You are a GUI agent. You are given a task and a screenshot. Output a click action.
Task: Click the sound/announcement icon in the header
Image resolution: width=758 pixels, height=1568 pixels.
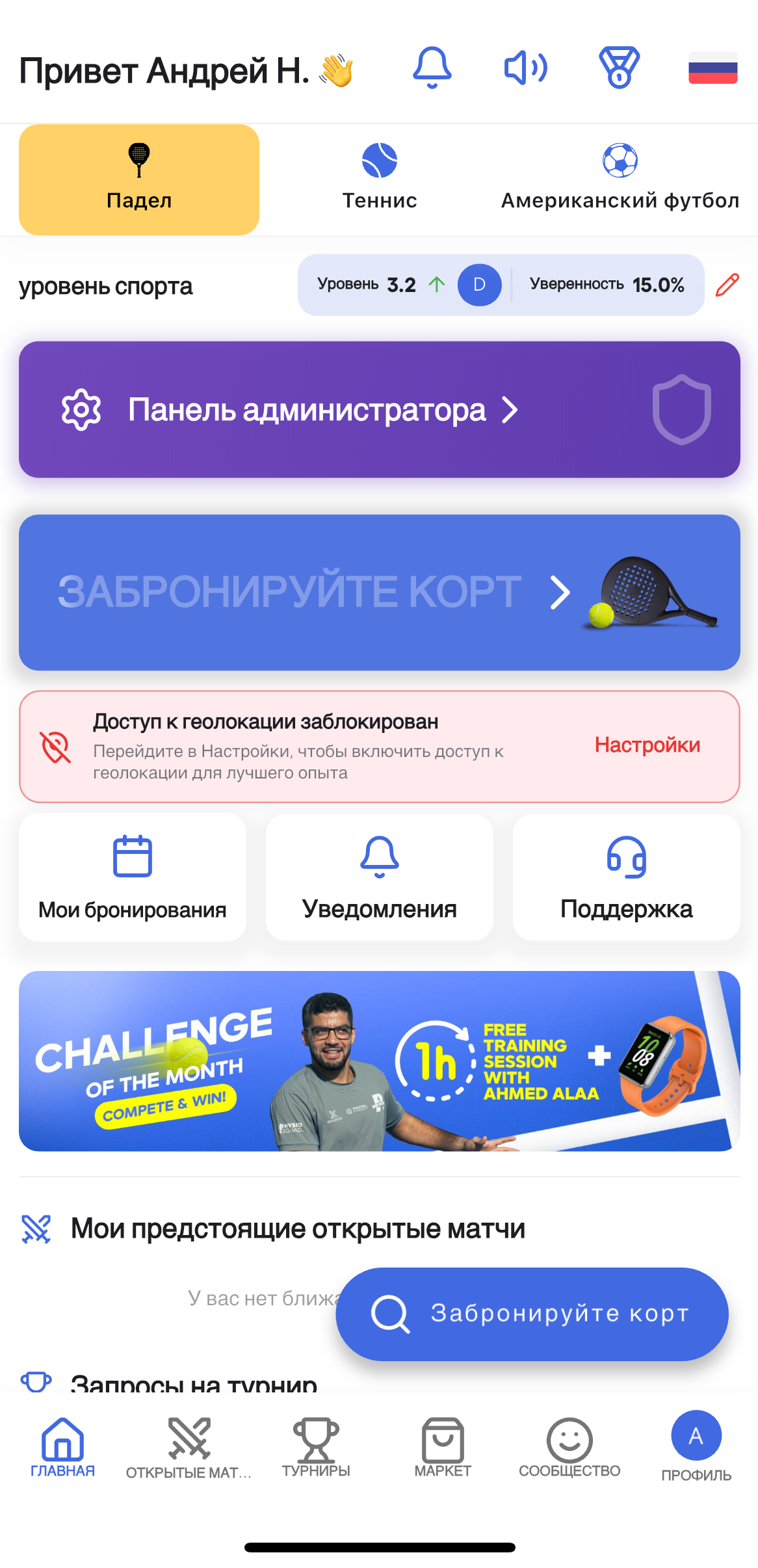[525, 67]
